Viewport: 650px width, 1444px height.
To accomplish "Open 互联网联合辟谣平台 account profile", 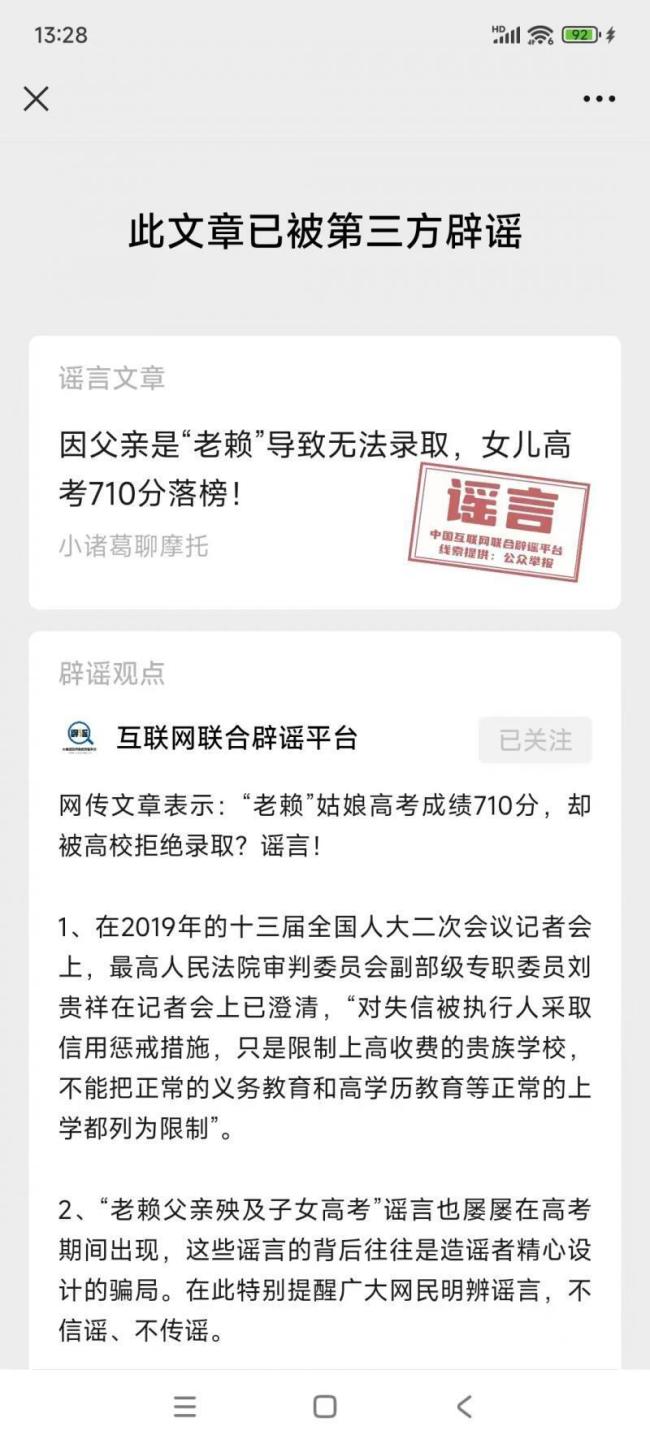I will point(236,739).
